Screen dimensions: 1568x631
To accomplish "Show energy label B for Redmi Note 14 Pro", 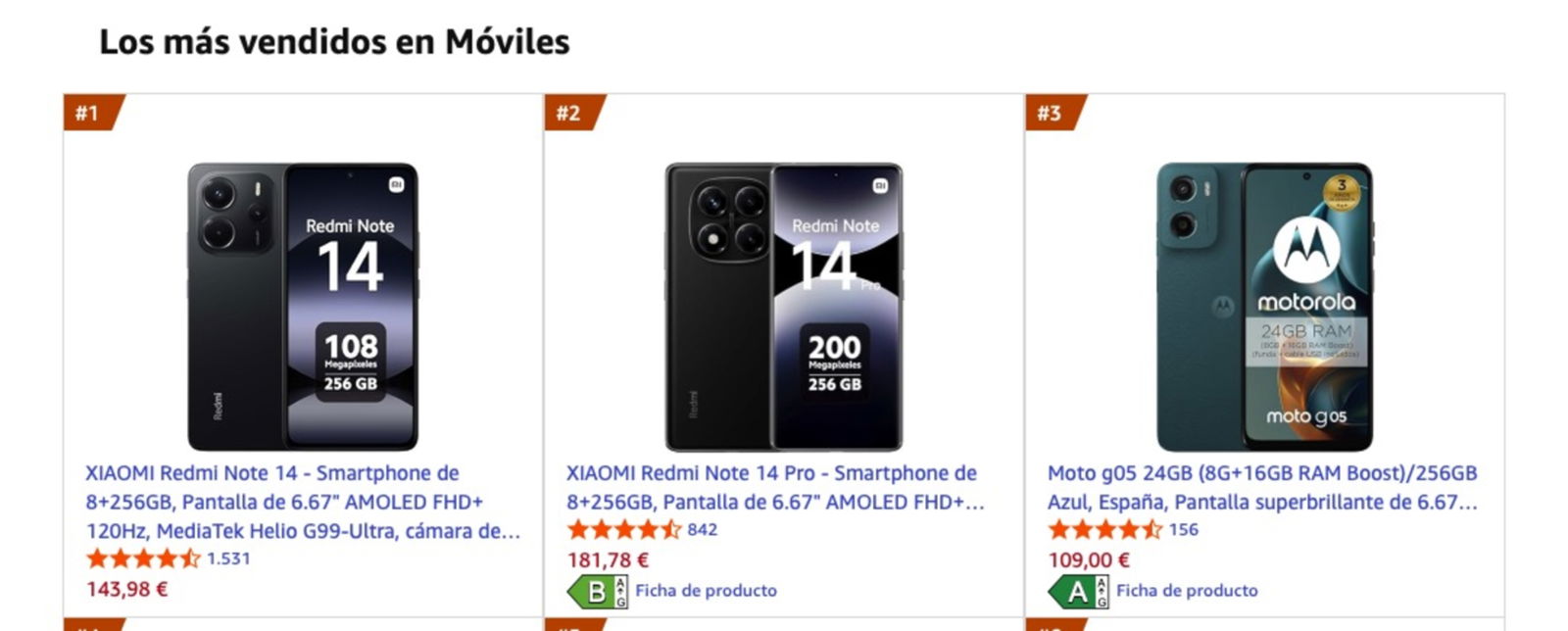I will (597, 592).
